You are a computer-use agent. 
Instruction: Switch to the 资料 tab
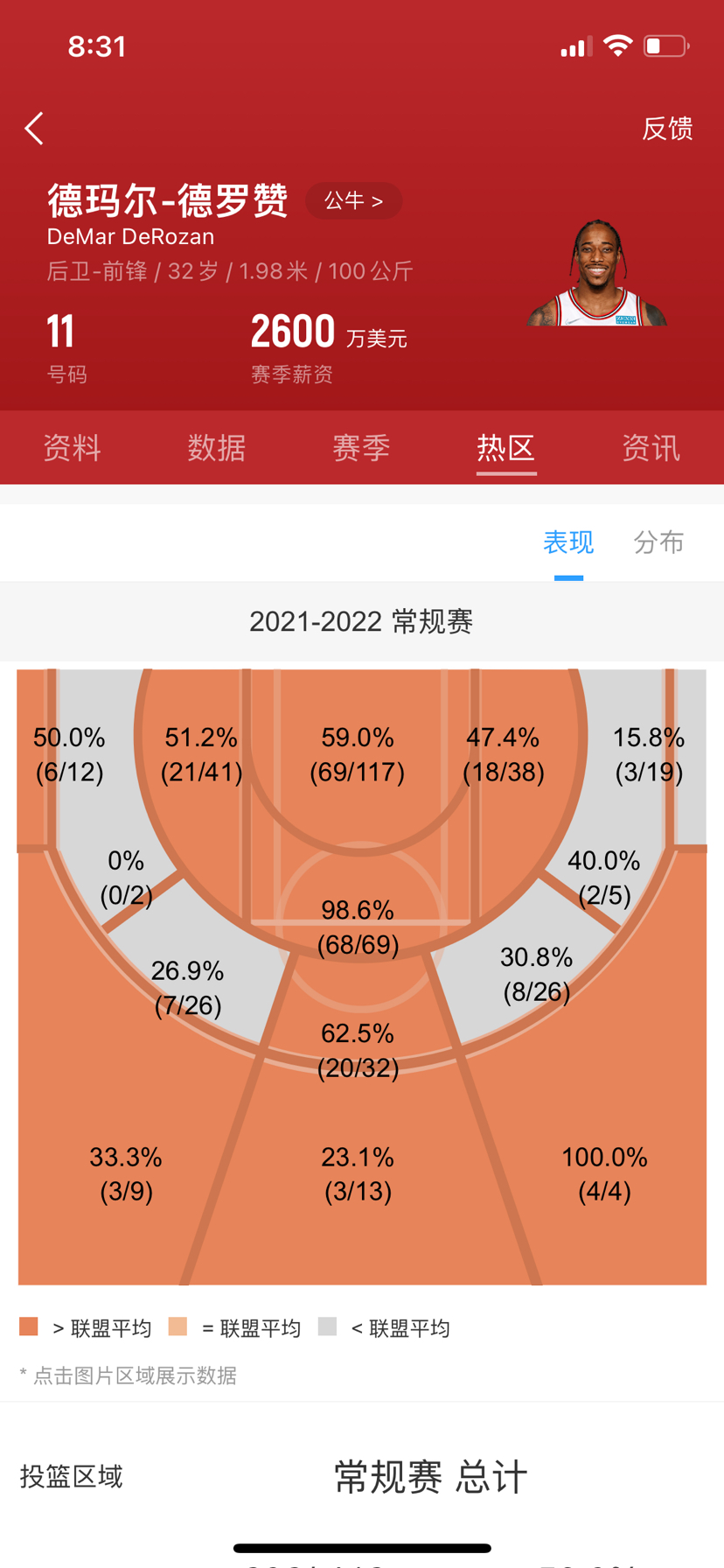pos(72,448)
